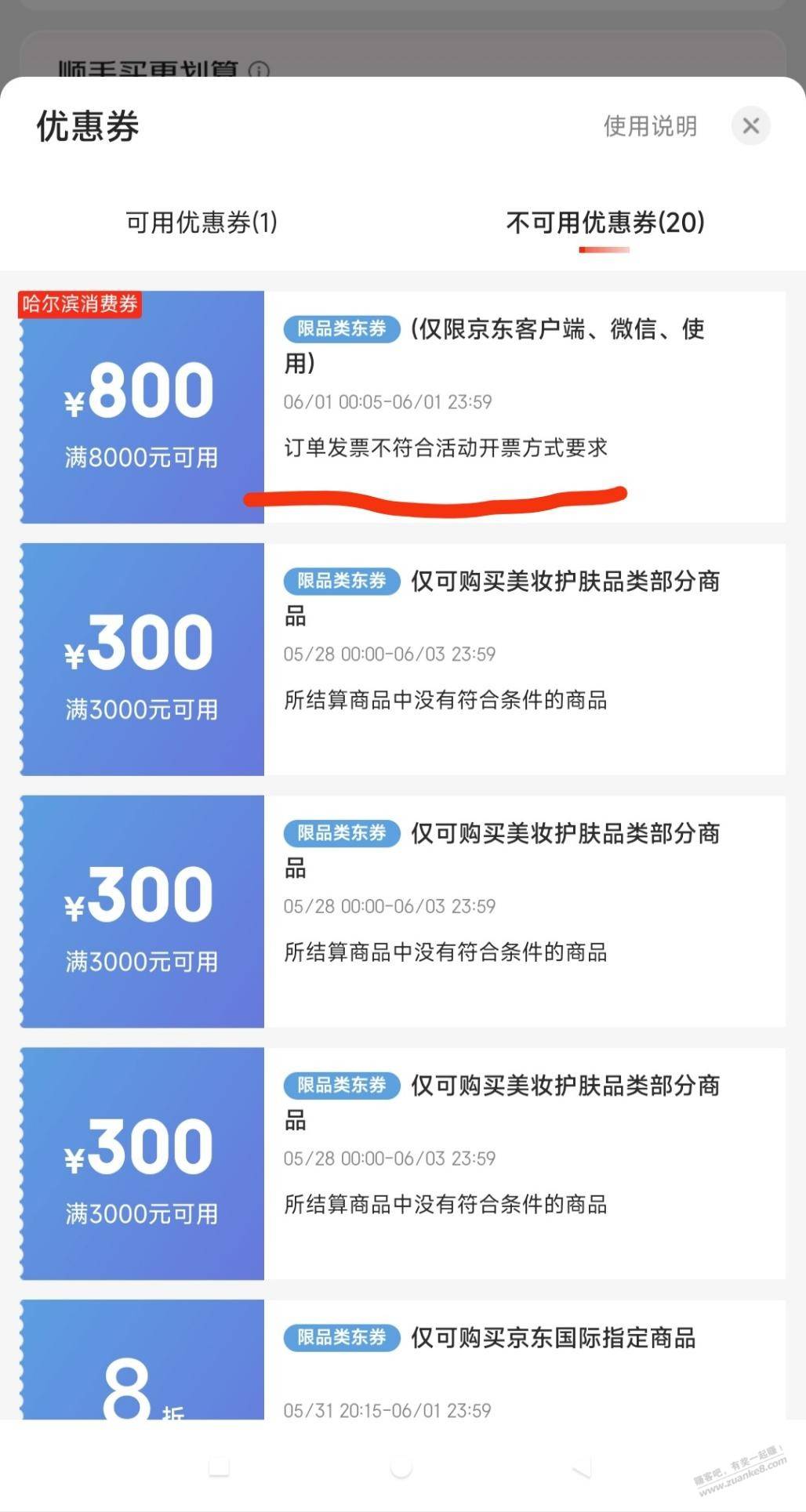
Task: Select 不可用优惠券(20) tab
Action: pyautogui.click(x=604, y=223)
